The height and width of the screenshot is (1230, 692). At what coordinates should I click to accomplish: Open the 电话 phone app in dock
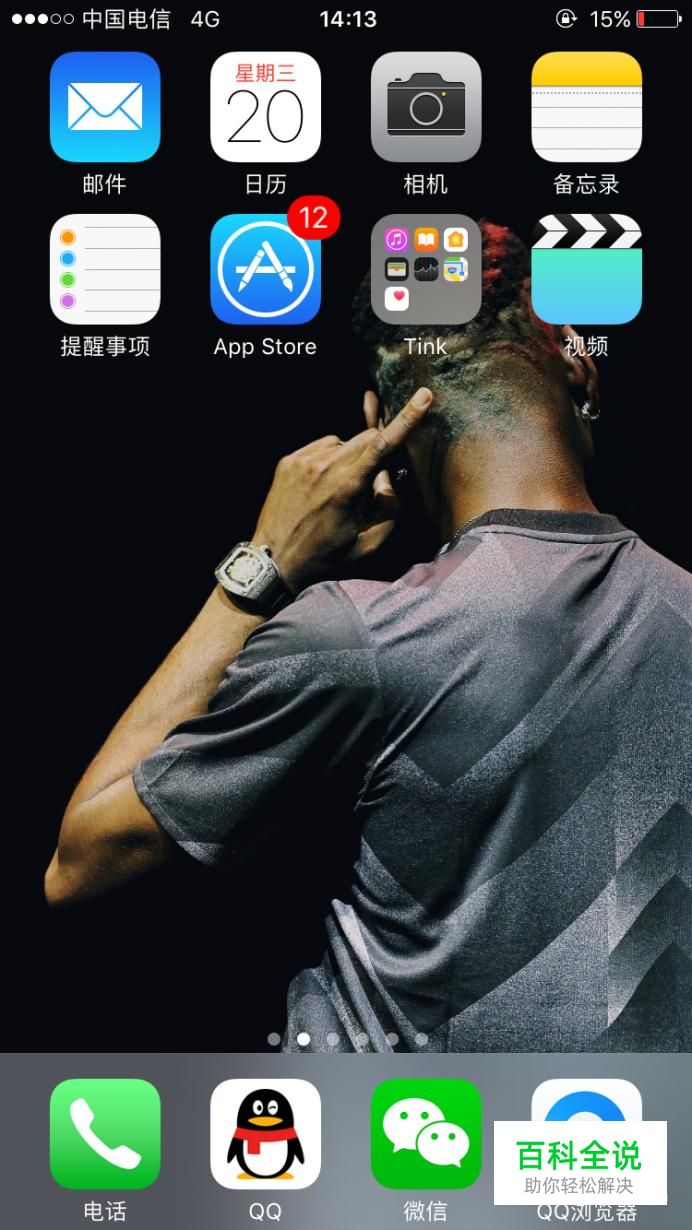[x=105, y=1133]
